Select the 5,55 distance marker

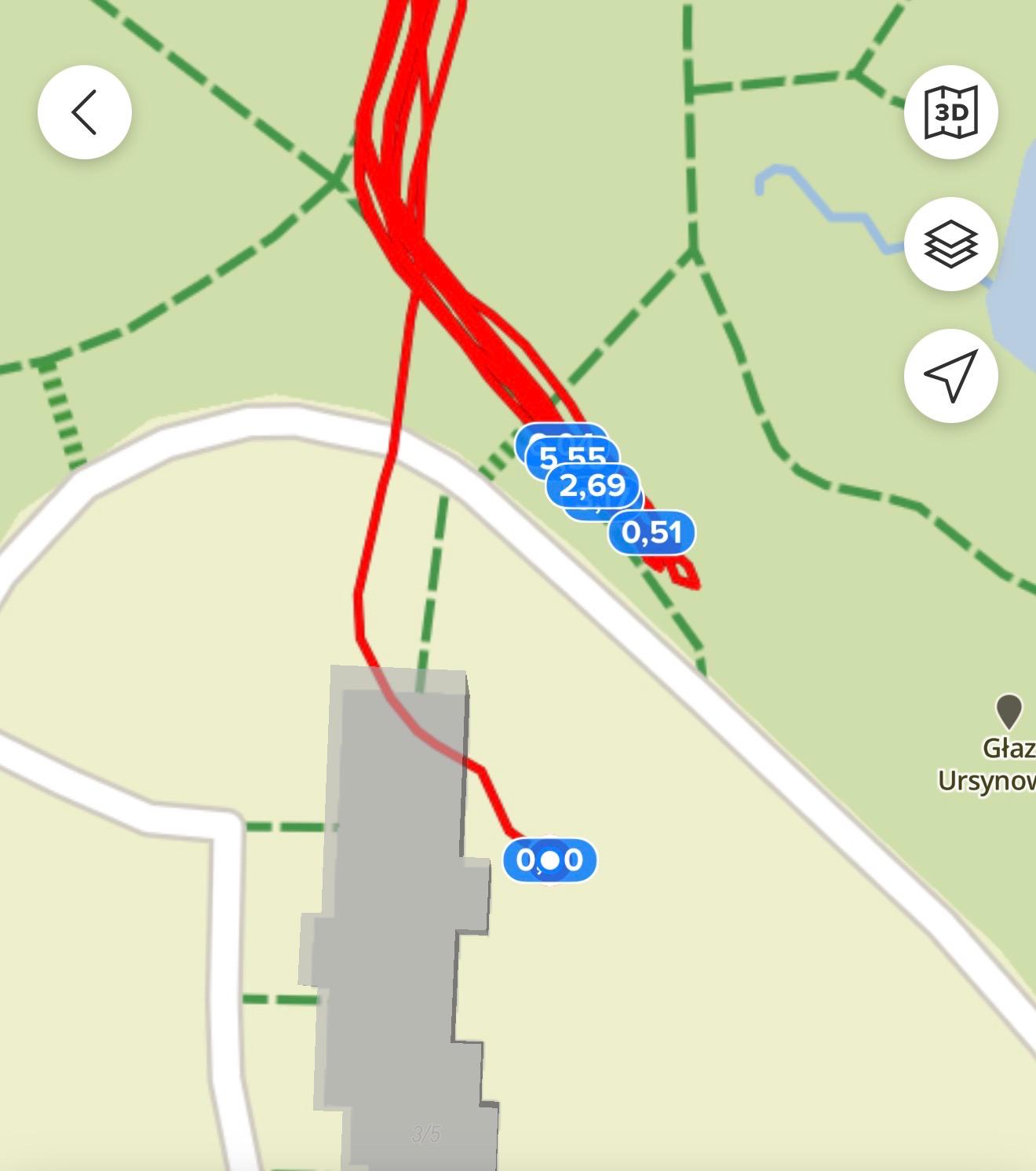(x=573, y=454)
